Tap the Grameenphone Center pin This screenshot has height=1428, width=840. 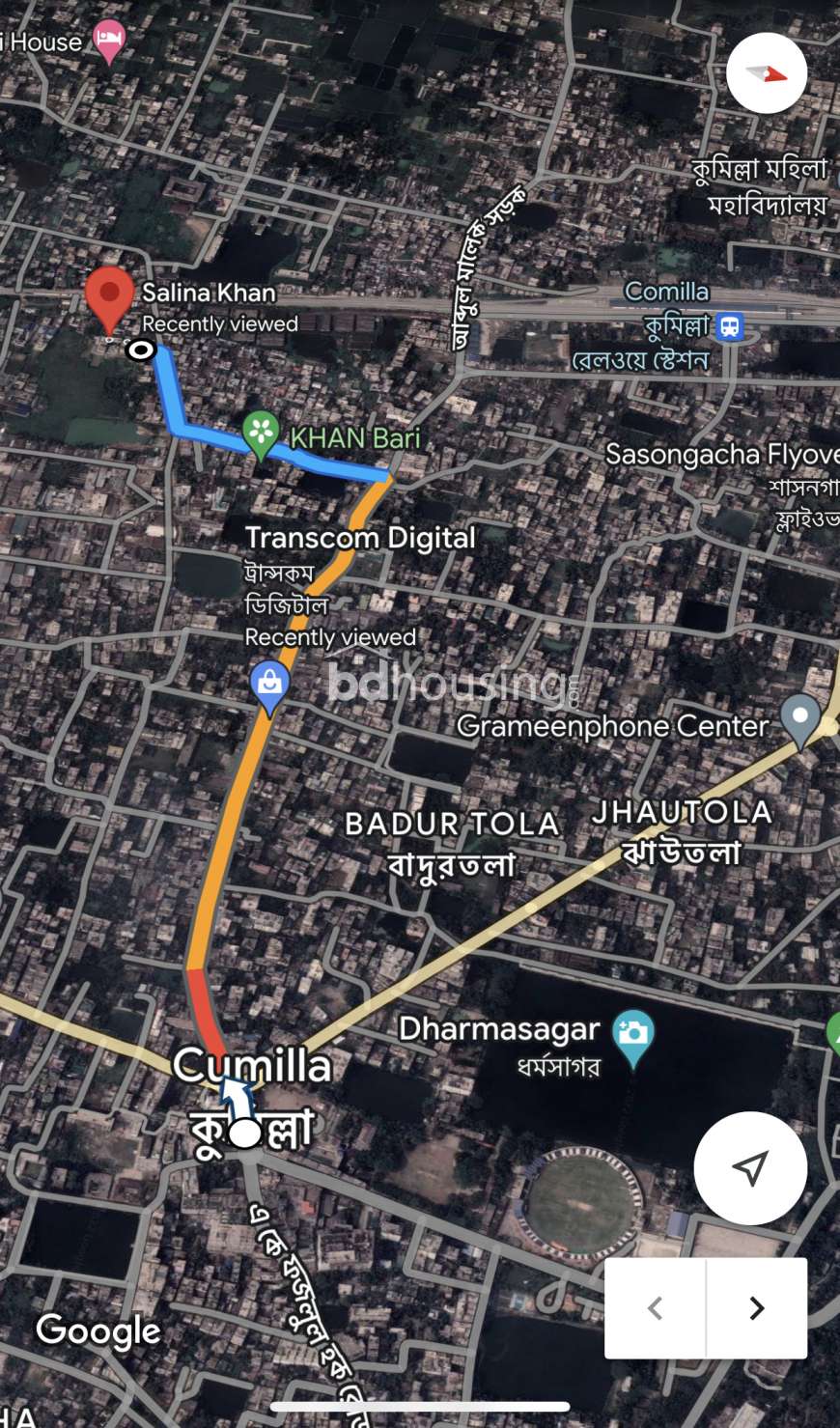800,720
